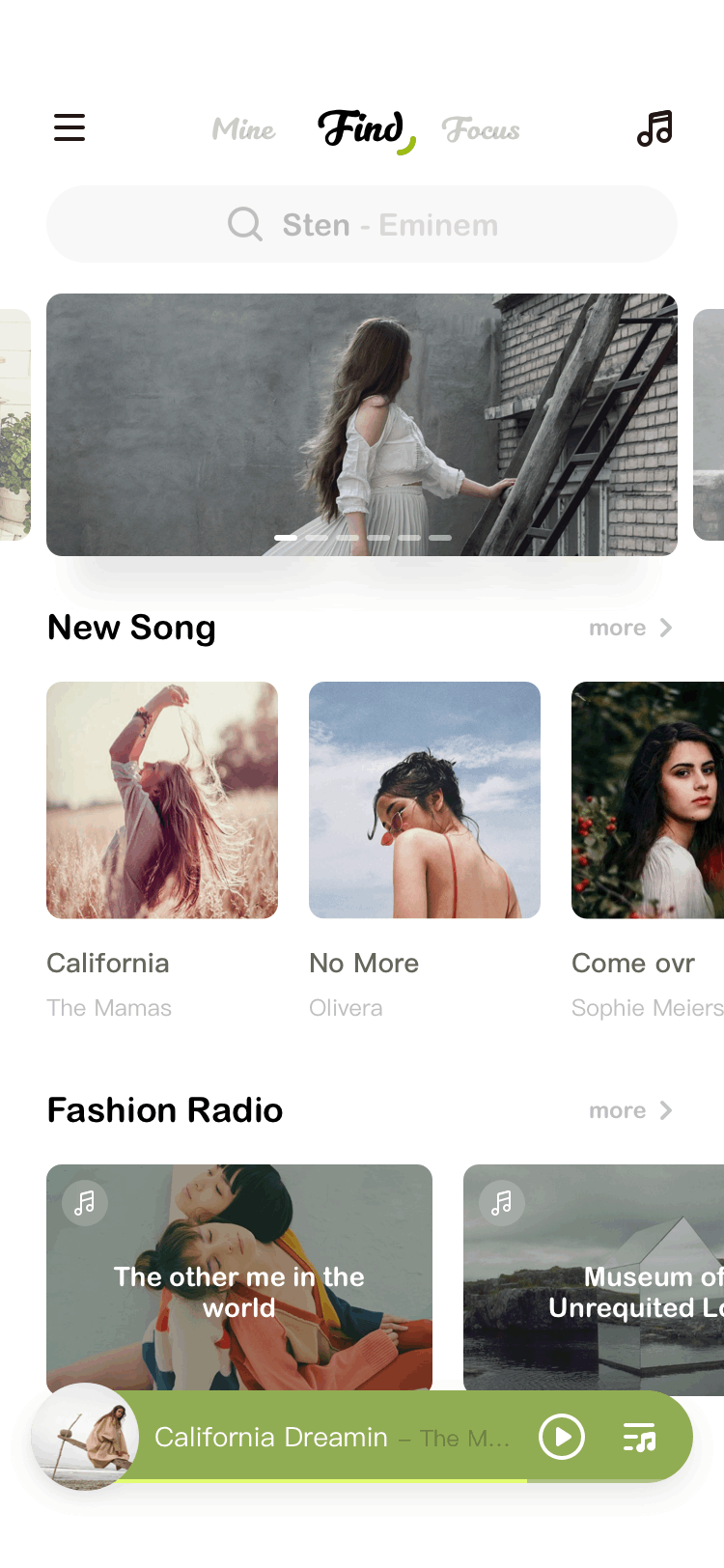See more Fashion Radio stations
724x1568 pixels.
(x=629, y=1110)
